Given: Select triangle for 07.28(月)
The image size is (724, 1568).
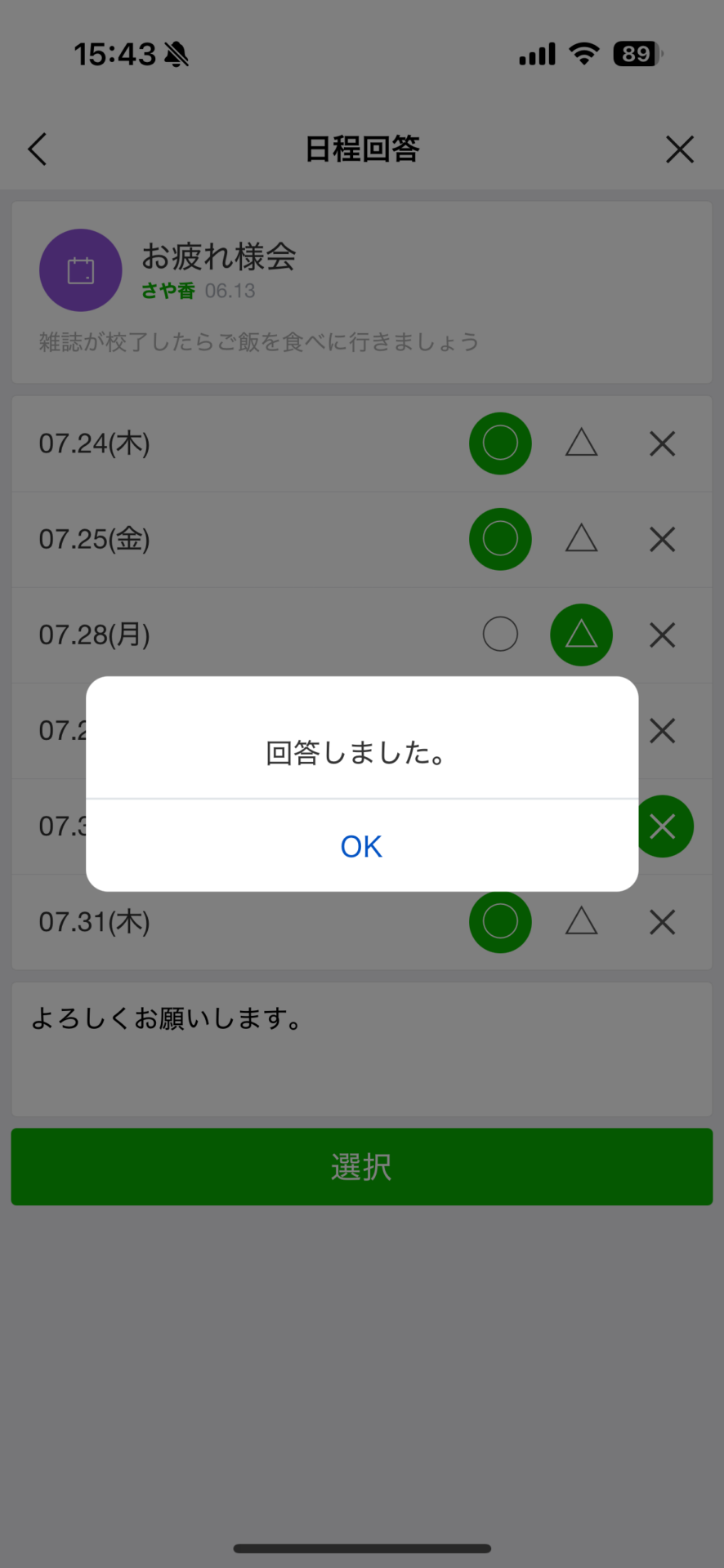Looking at the screenshot, I should pyautogui.click(x=582, y=635).
